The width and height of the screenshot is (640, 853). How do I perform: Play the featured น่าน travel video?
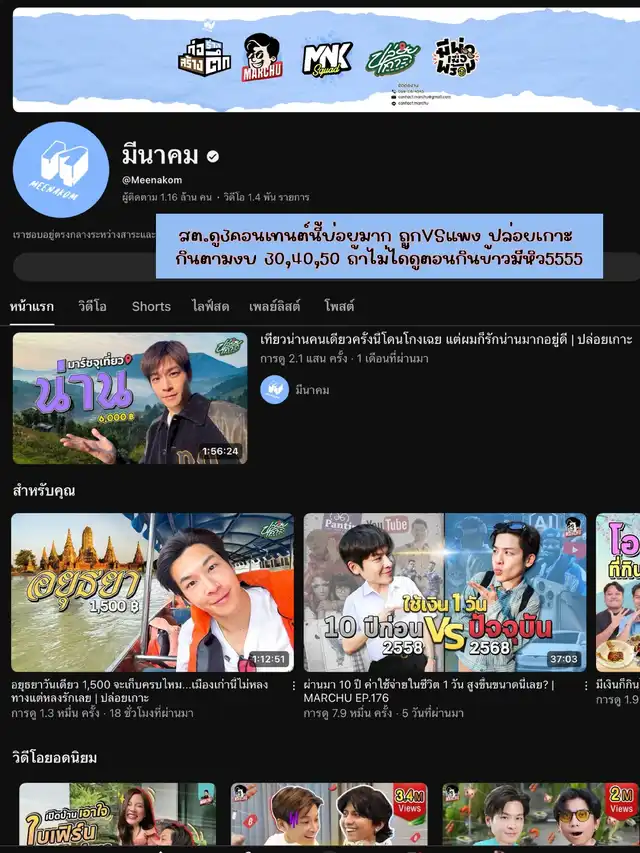tap(129, 398)
